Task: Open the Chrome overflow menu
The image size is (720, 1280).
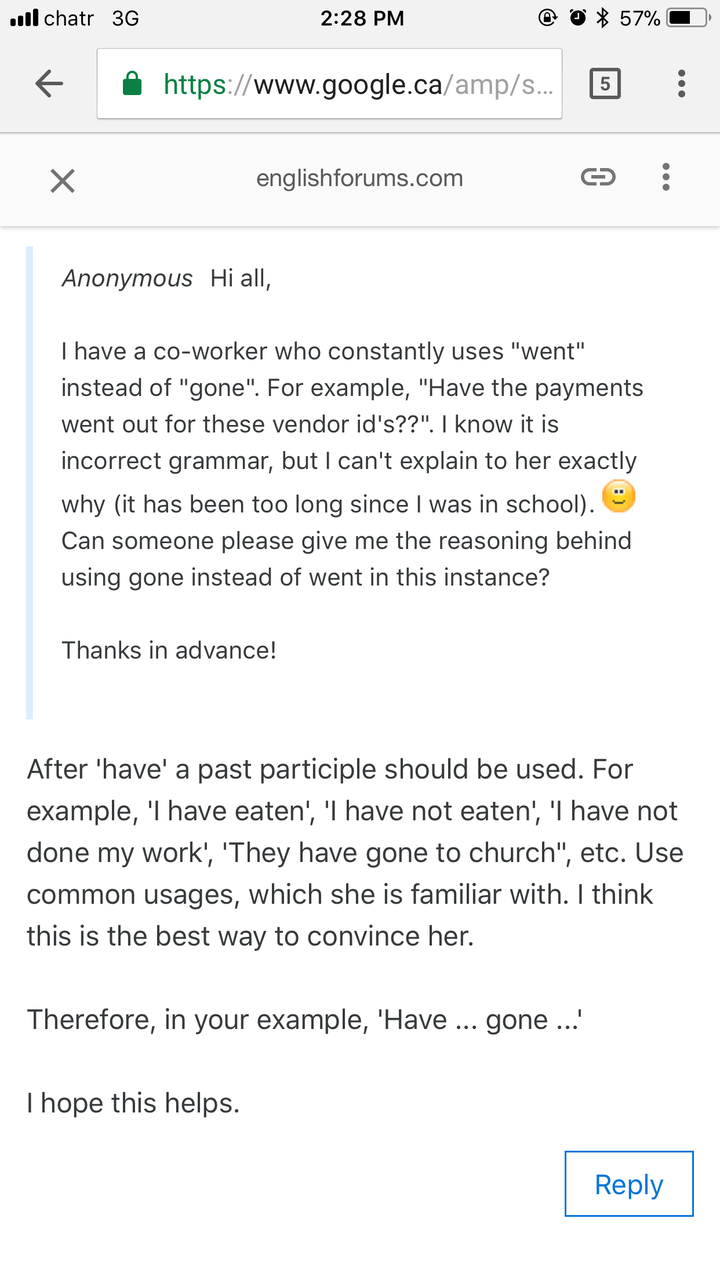Action: (681, 84)
